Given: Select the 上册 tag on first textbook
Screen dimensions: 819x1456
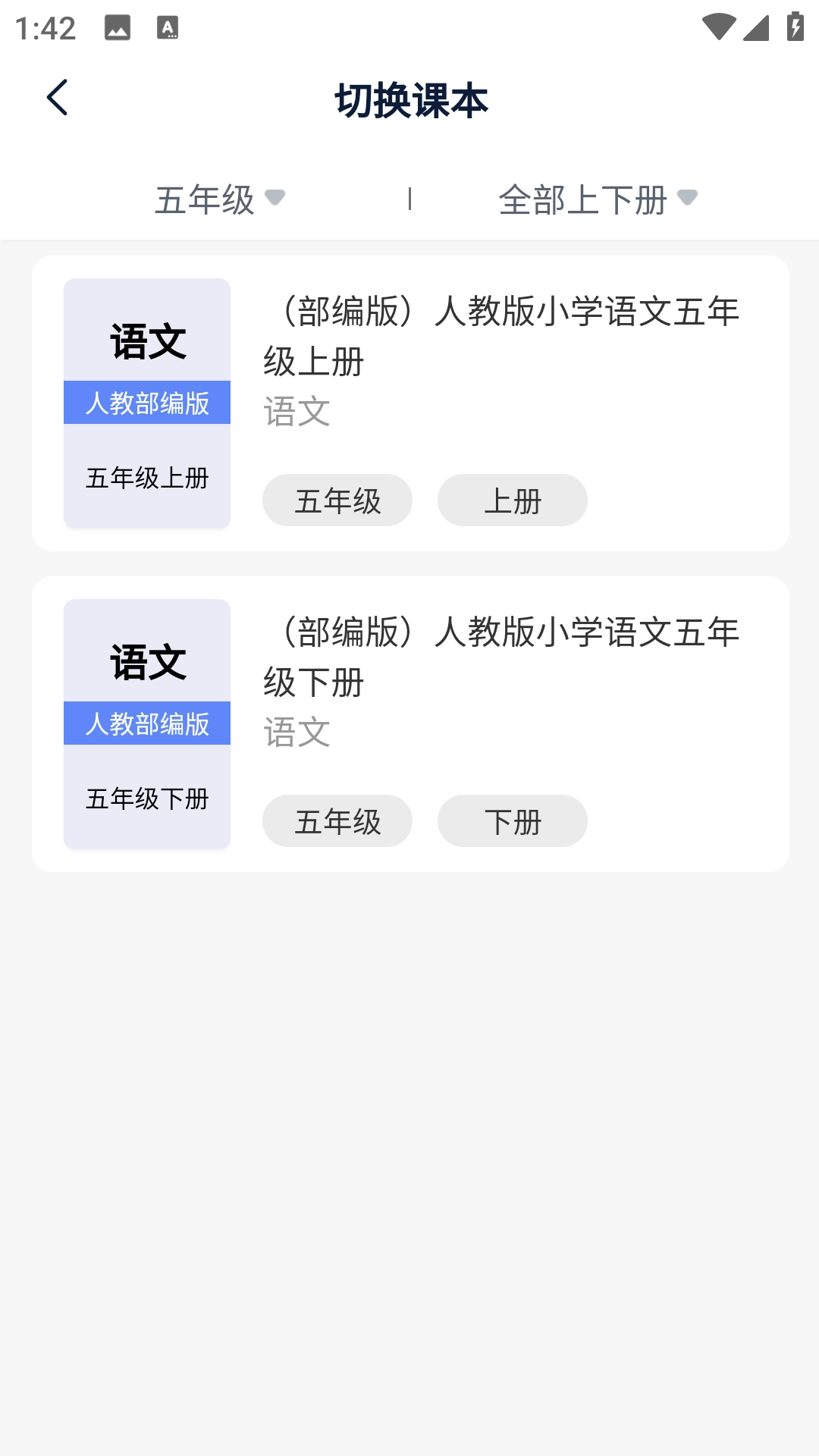Looking at the screenshot, I should pos(511,500).
